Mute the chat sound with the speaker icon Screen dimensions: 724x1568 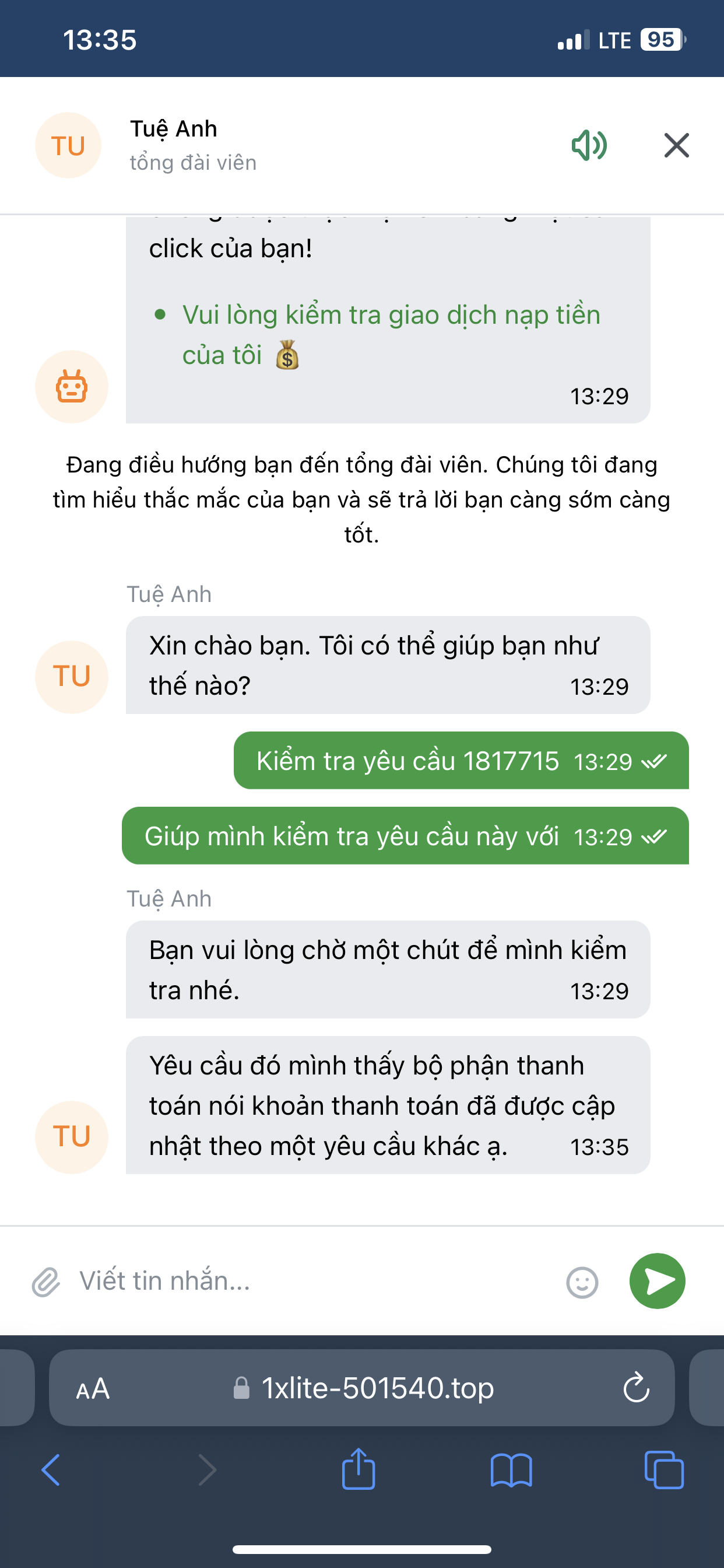[588, 145]
